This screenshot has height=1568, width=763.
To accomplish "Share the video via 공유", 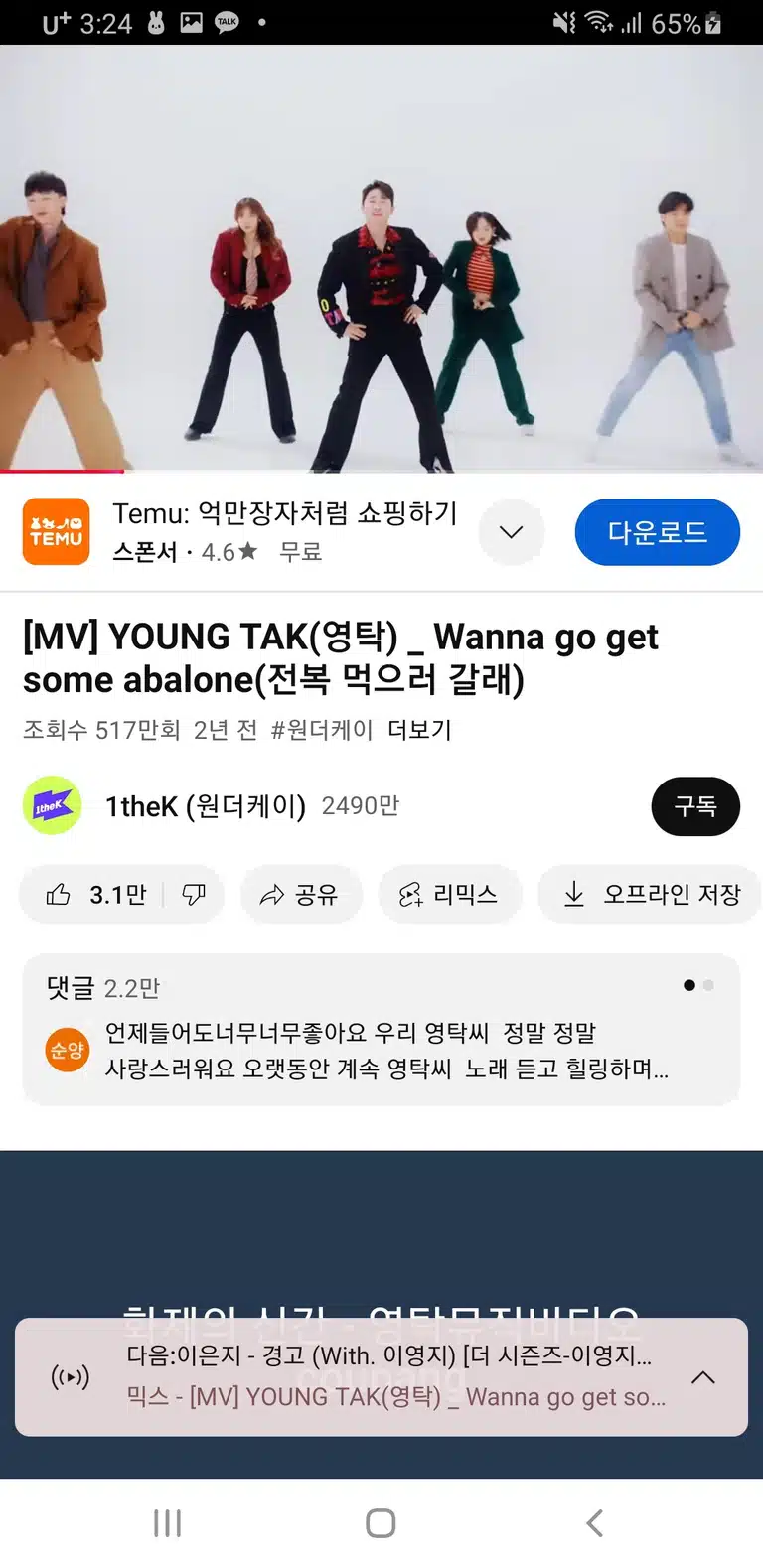I will pyautogui.click(x=301, y=895).
